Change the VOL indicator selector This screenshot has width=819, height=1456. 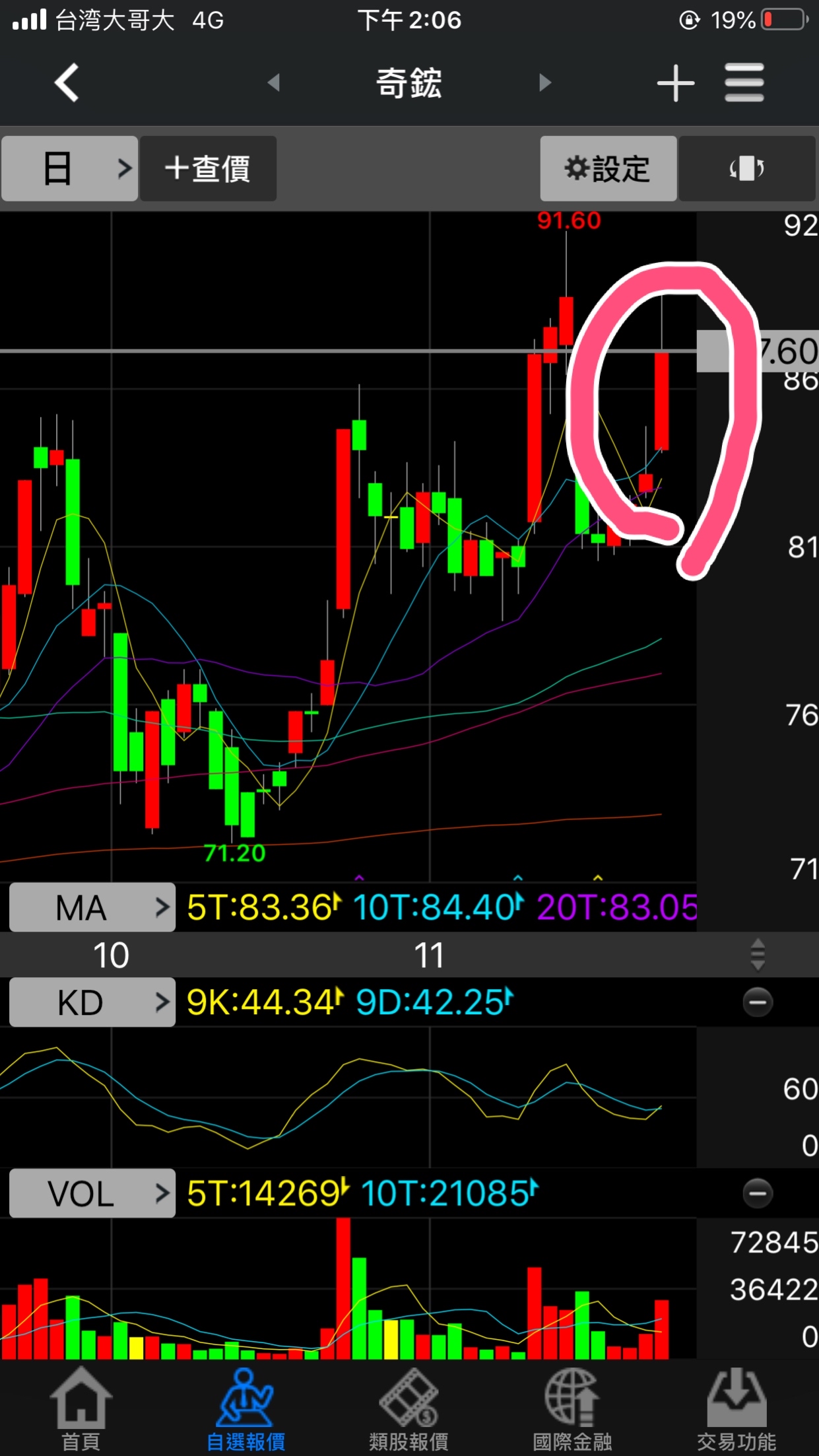pos(92,1193)
